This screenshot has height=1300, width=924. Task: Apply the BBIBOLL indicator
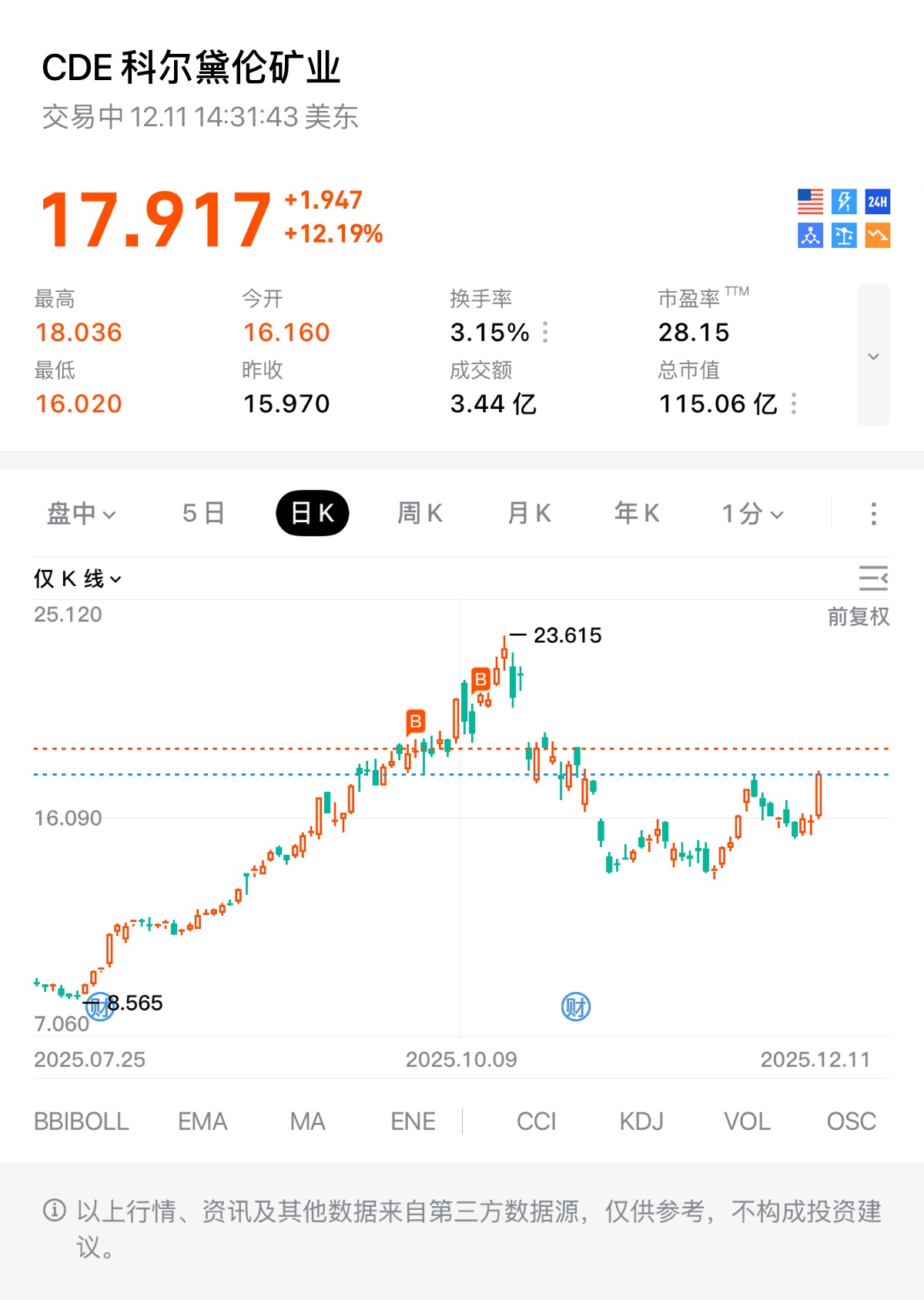point(81,1121)
